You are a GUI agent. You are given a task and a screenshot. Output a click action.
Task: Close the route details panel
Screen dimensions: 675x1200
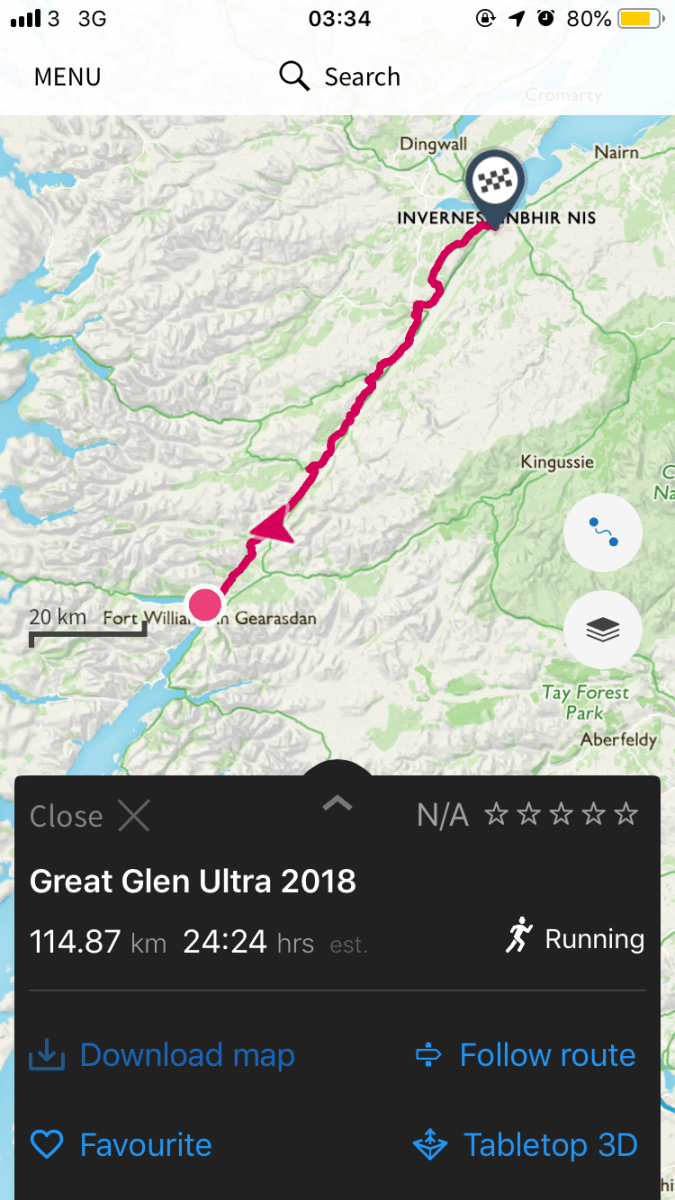coord(90,816)
